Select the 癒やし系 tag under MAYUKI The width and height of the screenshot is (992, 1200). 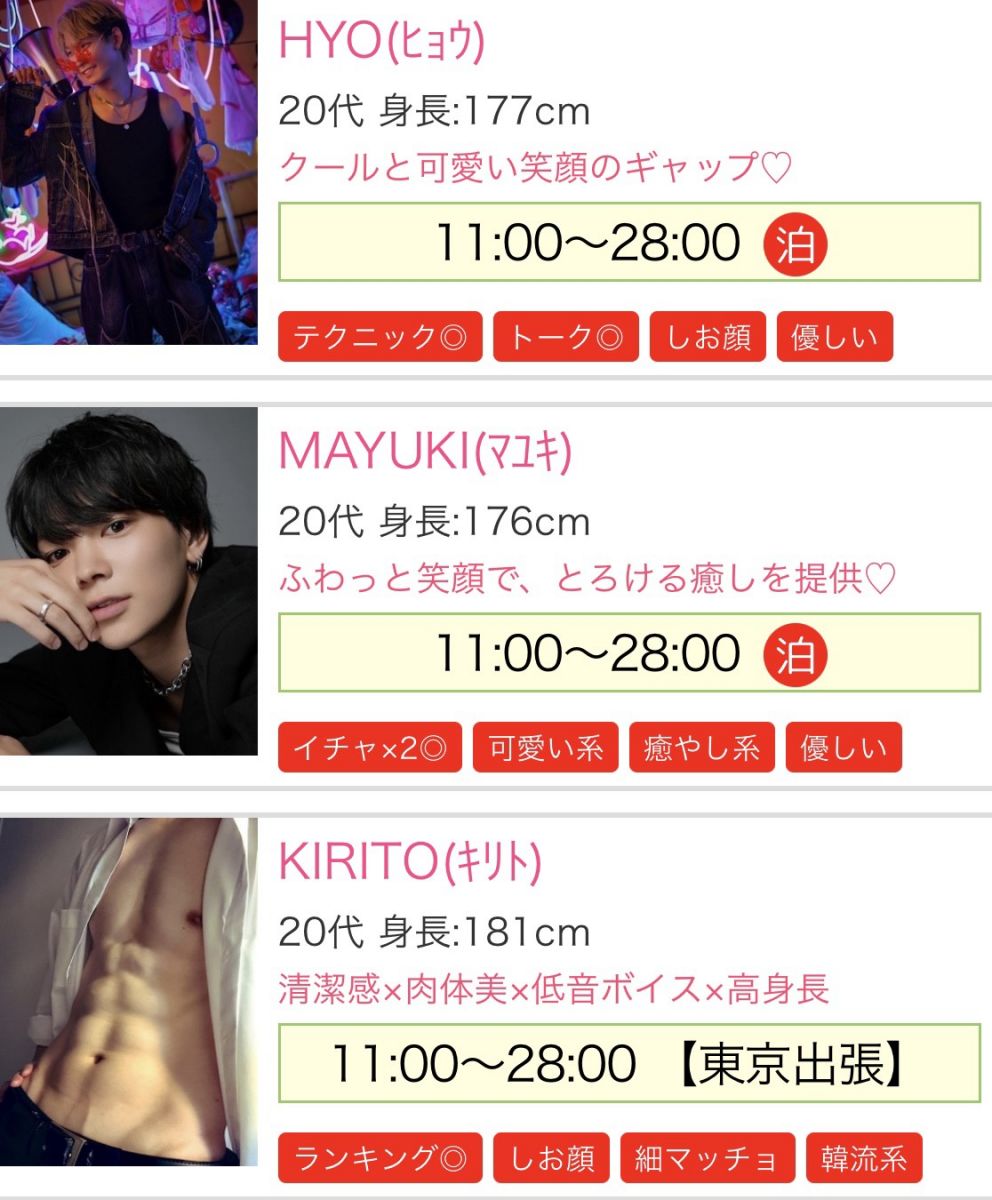coord(702,748)
